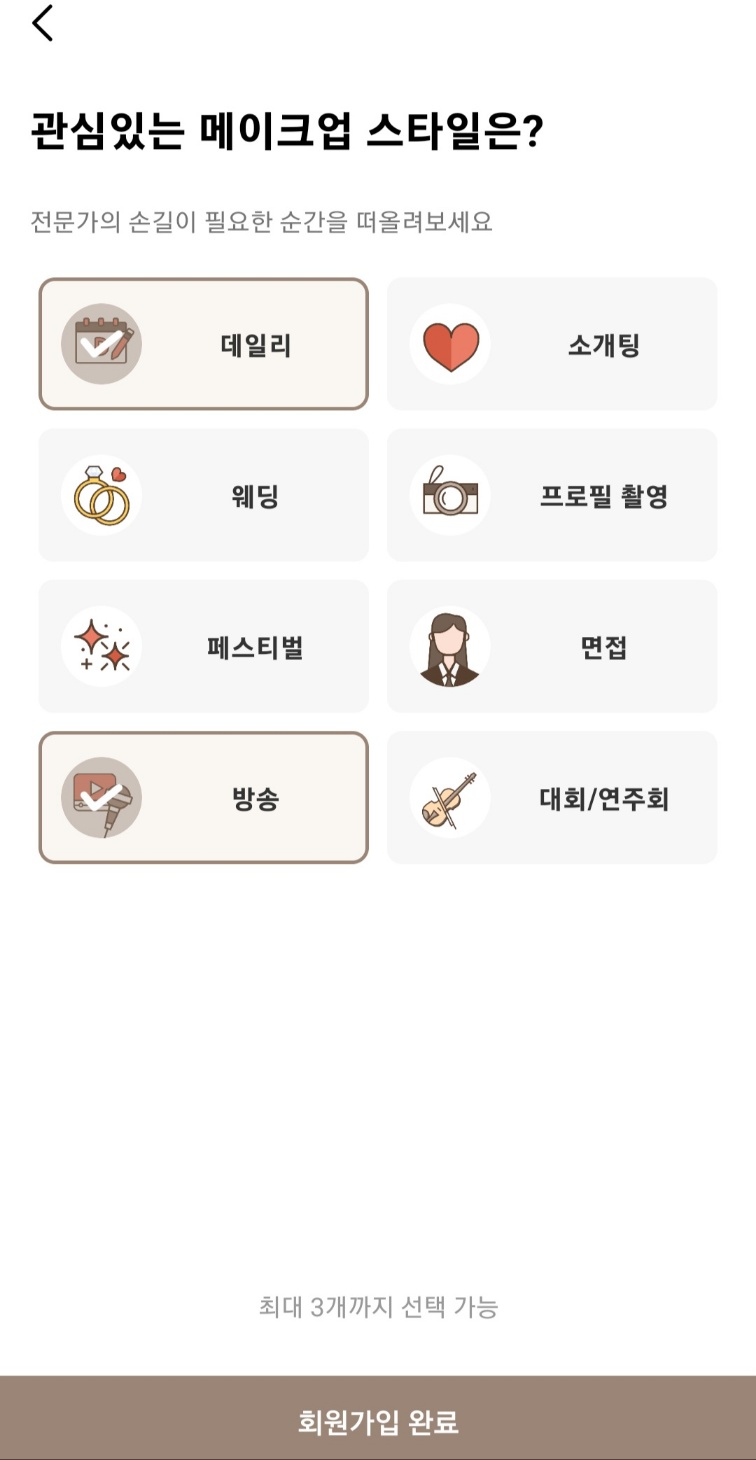Click the sparkles icon on the 페스티벌 card
Viewport: 756px width, 1460px height.
(102, 646)
